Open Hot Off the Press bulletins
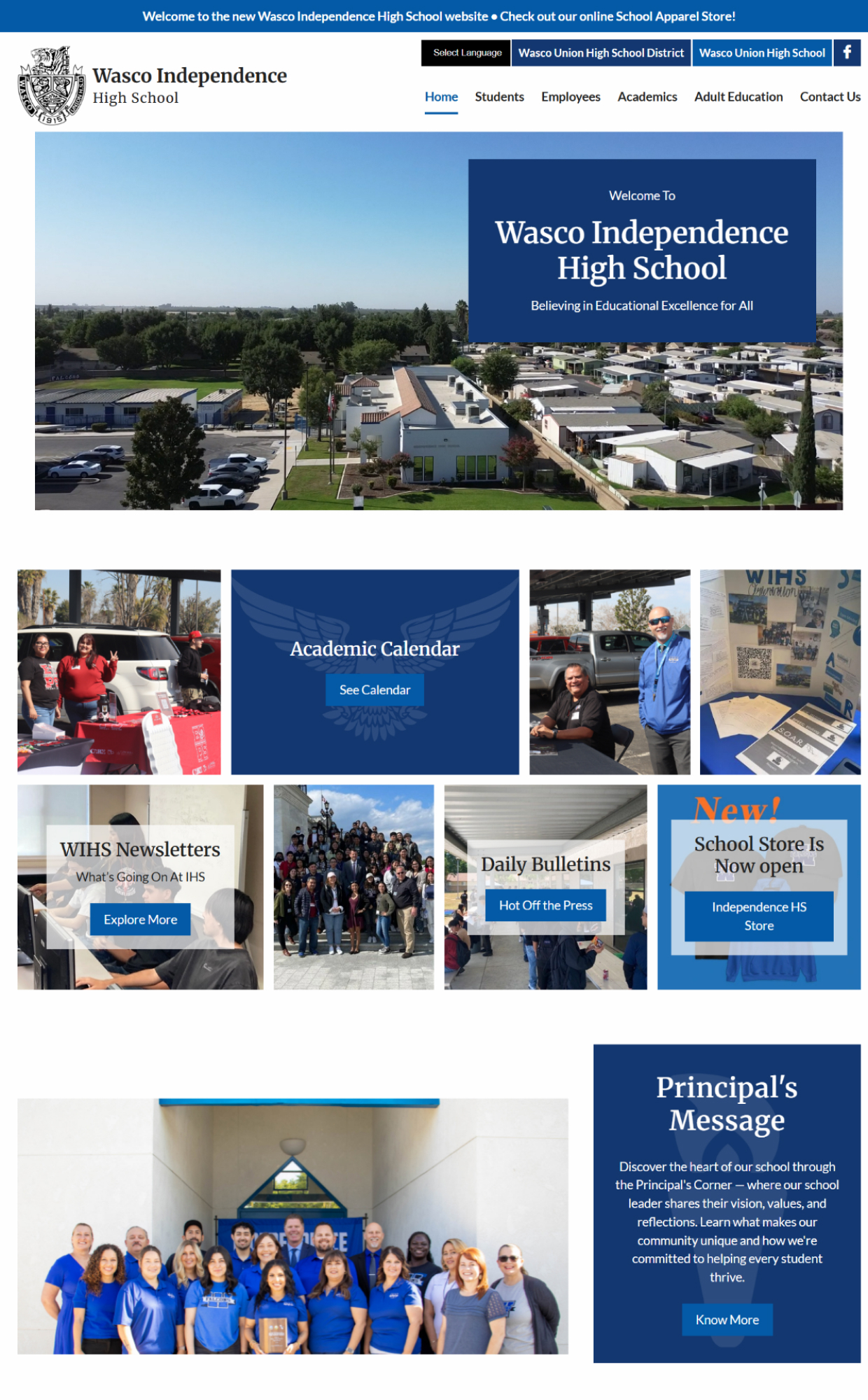This screenshot has width=868, height=1400. point(545,906)
